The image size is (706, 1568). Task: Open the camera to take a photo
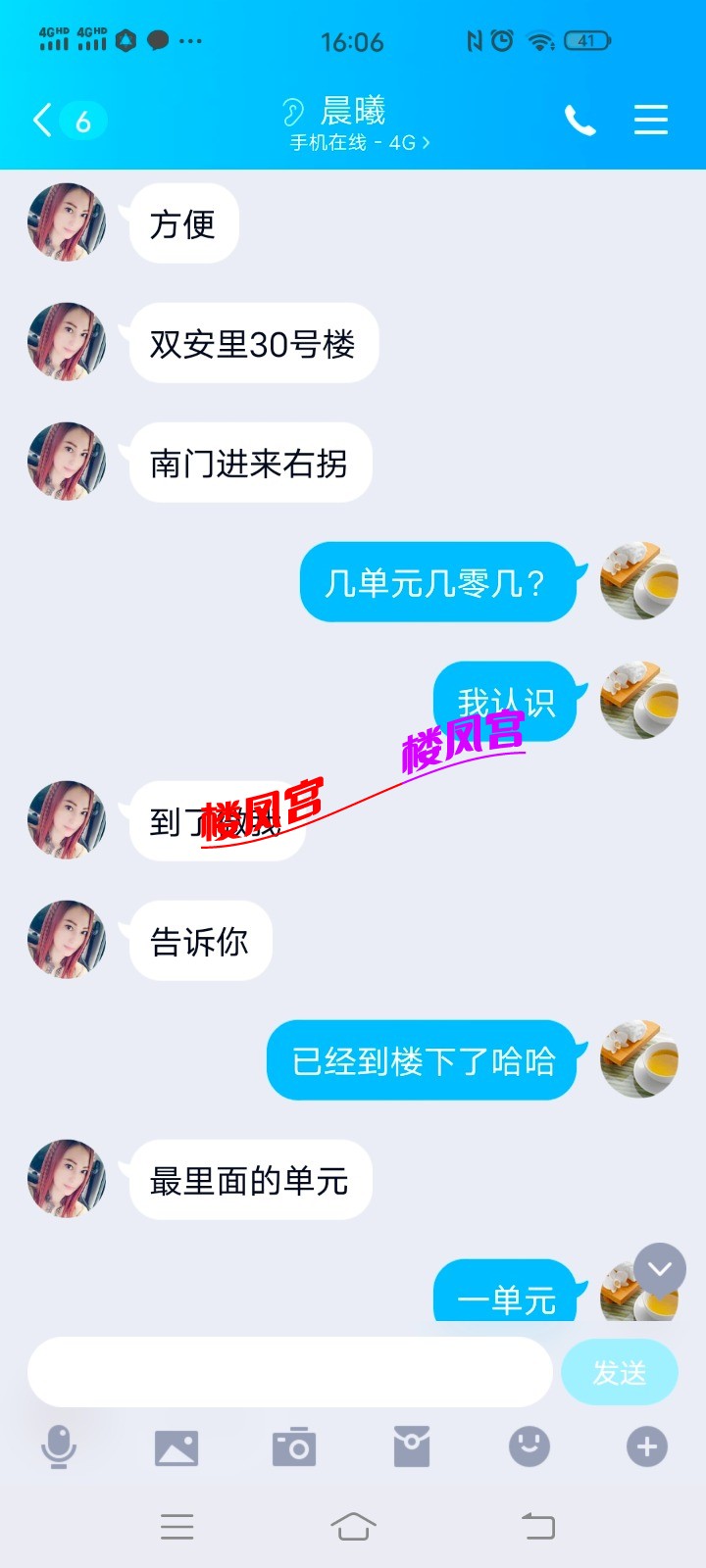click(294, 1446)
